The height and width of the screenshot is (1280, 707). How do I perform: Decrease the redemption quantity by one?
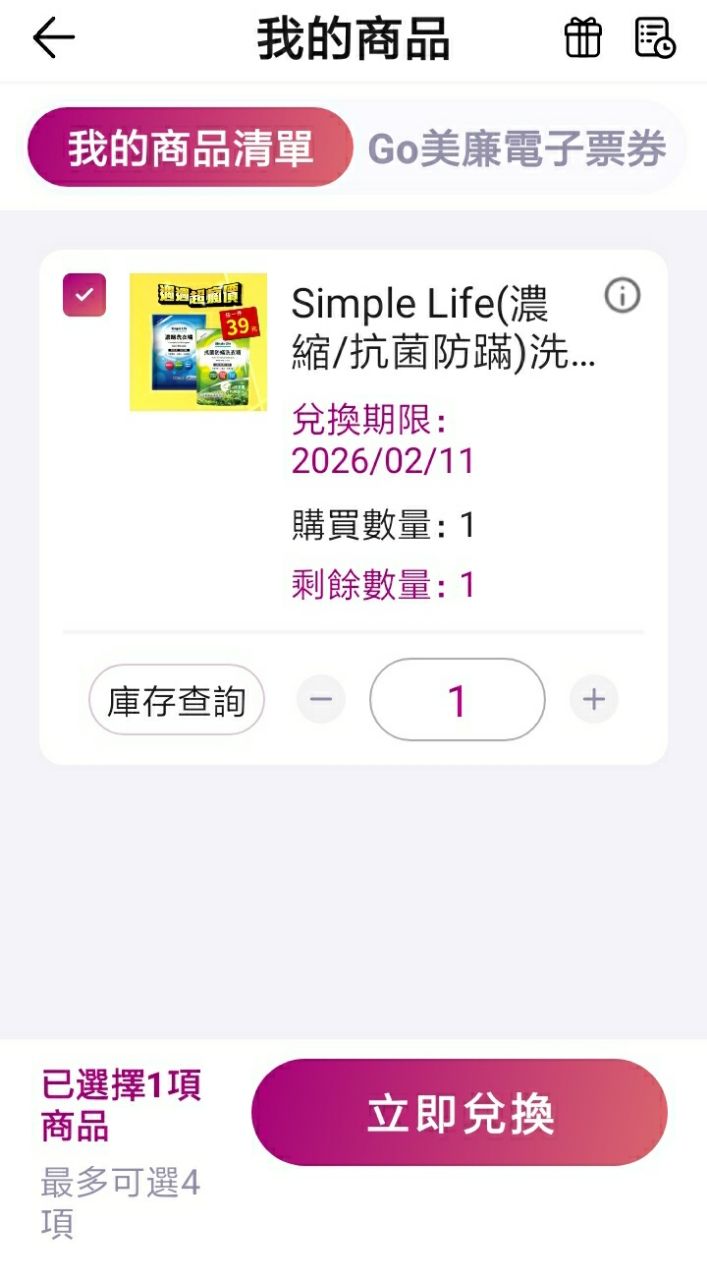[x=321, y=700]
